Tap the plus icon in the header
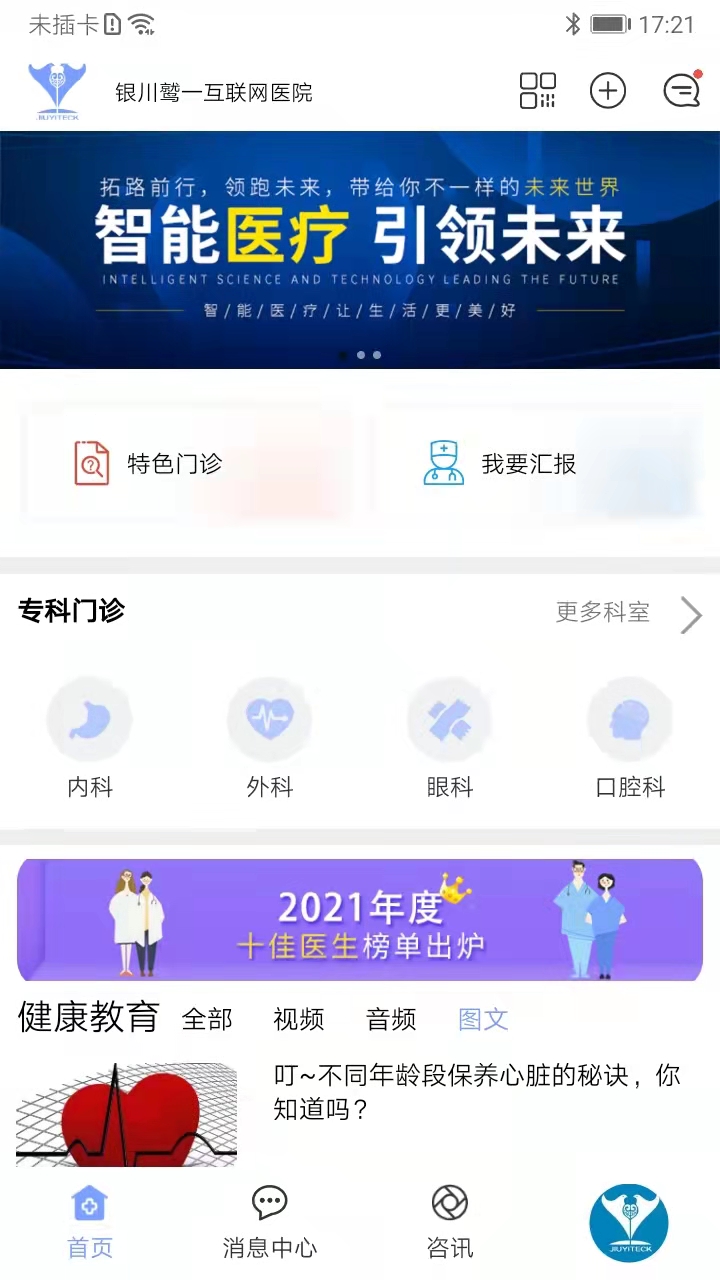This screenshot has height=1280, width=720. pos(608,91)
